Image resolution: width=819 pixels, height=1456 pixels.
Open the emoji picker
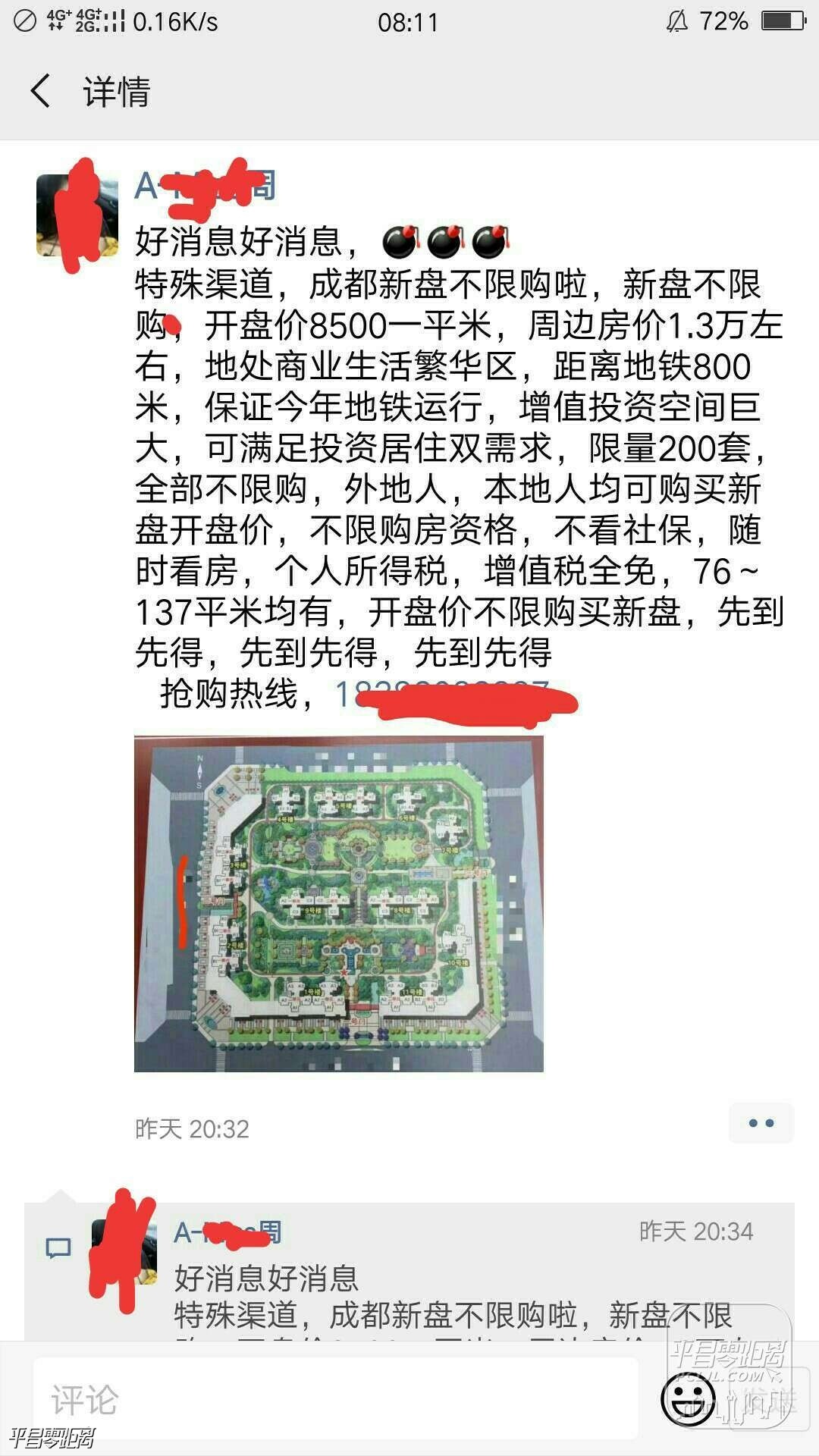pyautogui.click(x=688, y=1400)
